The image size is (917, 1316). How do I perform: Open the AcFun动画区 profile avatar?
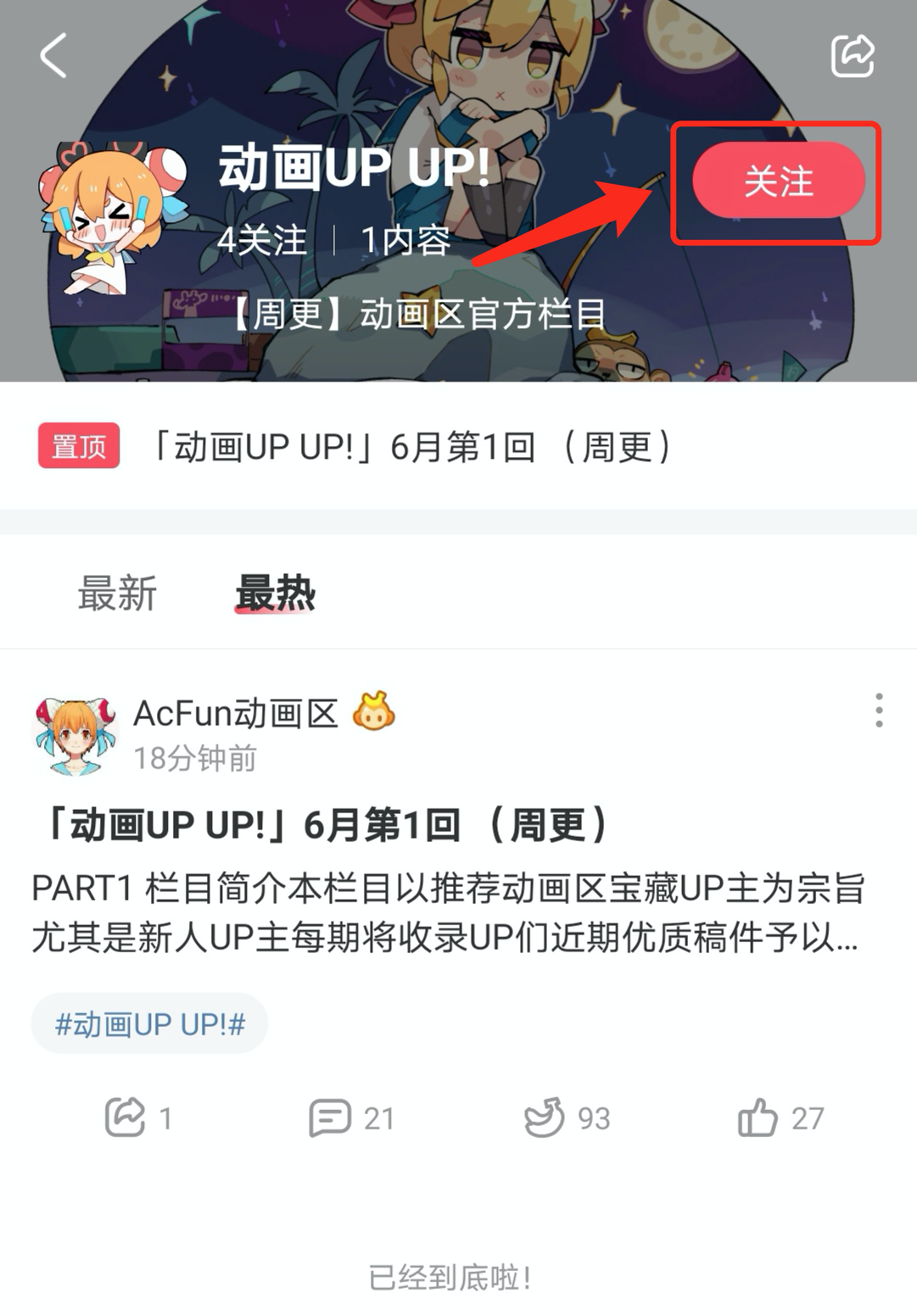75,734
